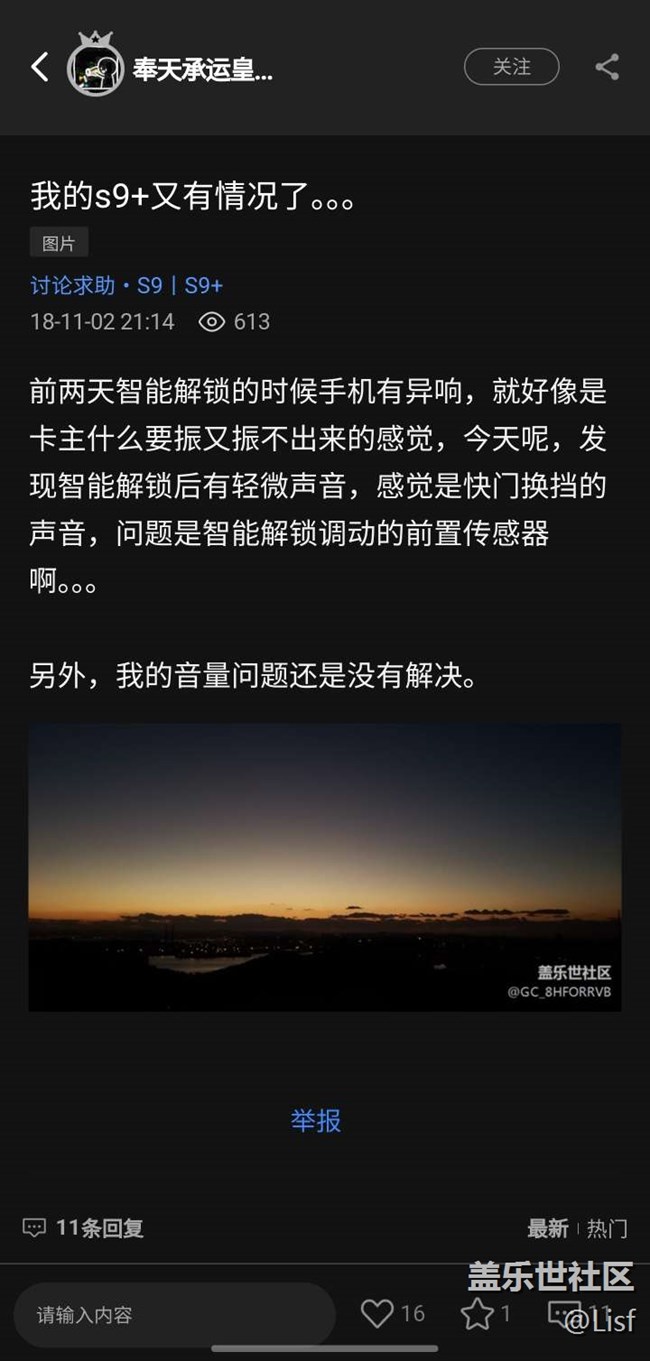This screenshot has height=1361, width=650.
Task: Go back using the top-left arrow
Action: [x=40, y=67]
